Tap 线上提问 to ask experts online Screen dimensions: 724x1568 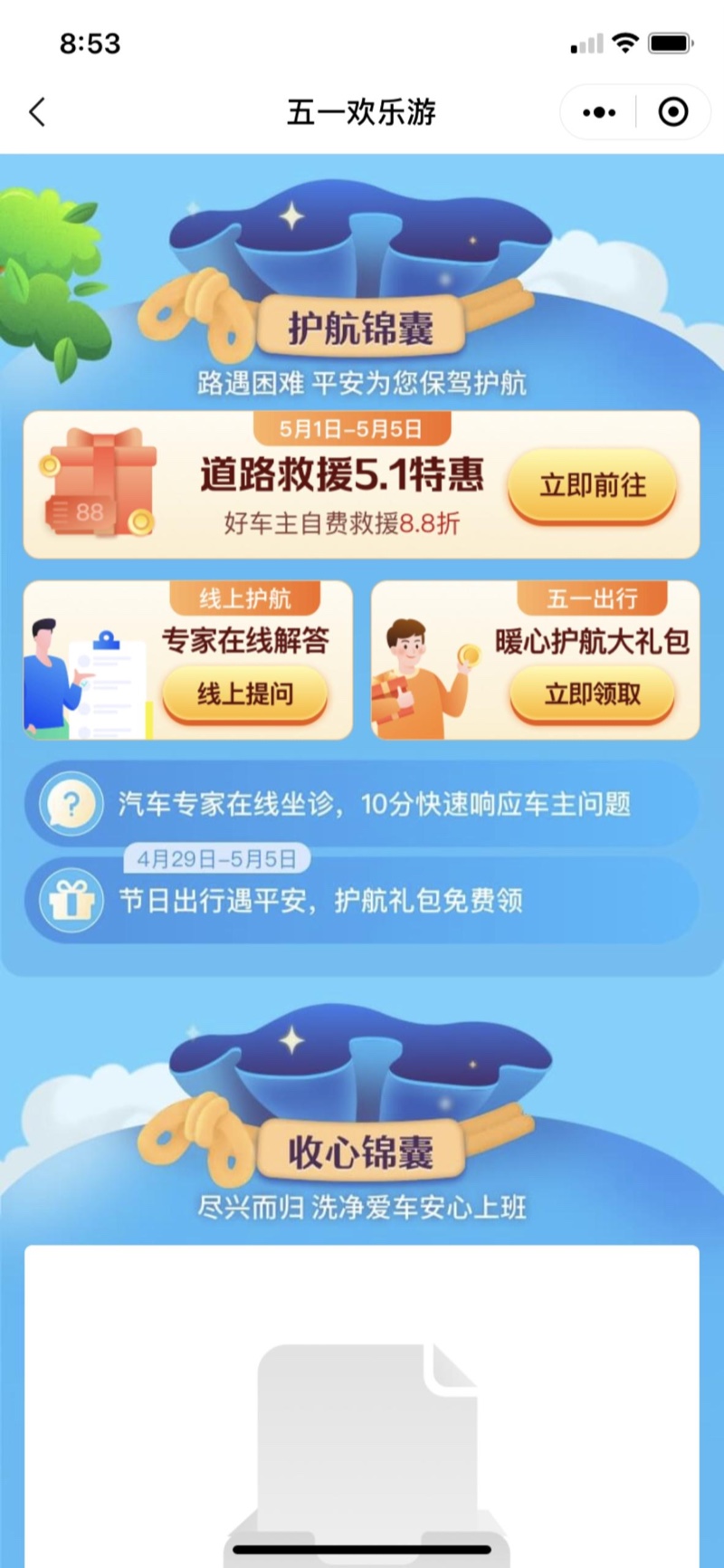[x=245, y=694]
